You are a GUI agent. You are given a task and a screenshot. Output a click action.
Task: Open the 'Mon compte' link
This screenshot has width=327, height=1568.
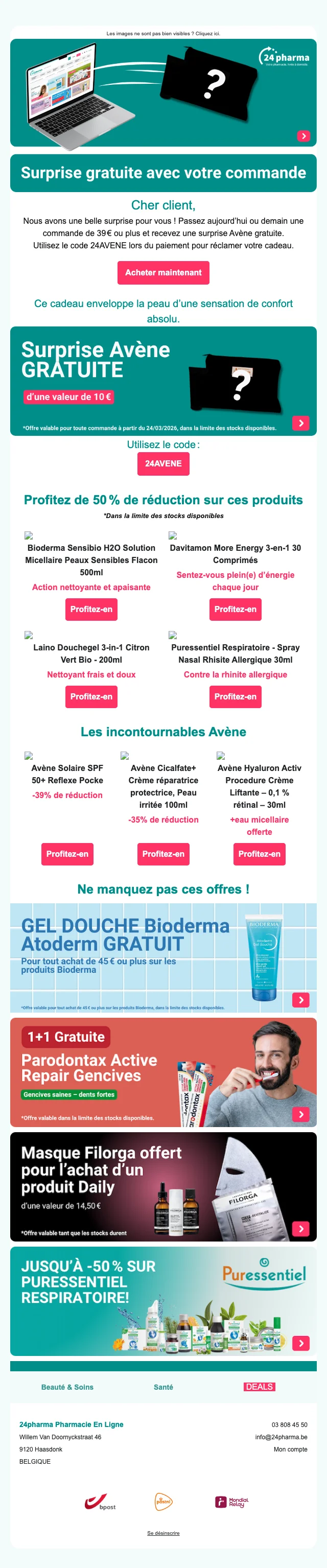coord(290,1449)
